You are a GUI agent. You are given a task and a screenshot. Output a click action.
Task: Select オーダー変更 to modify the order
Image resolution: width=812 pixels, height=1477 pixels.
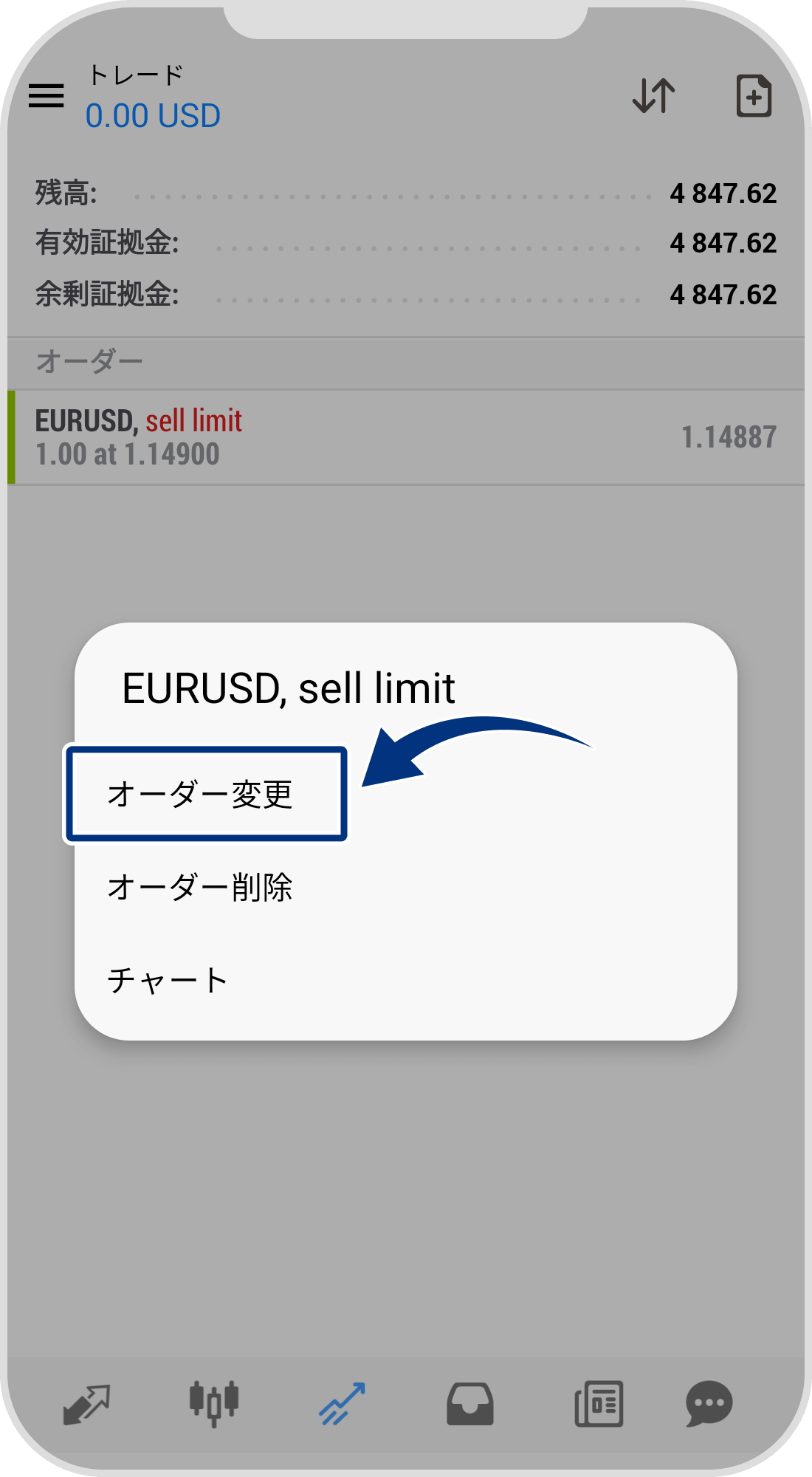click(x=201, y=795)
